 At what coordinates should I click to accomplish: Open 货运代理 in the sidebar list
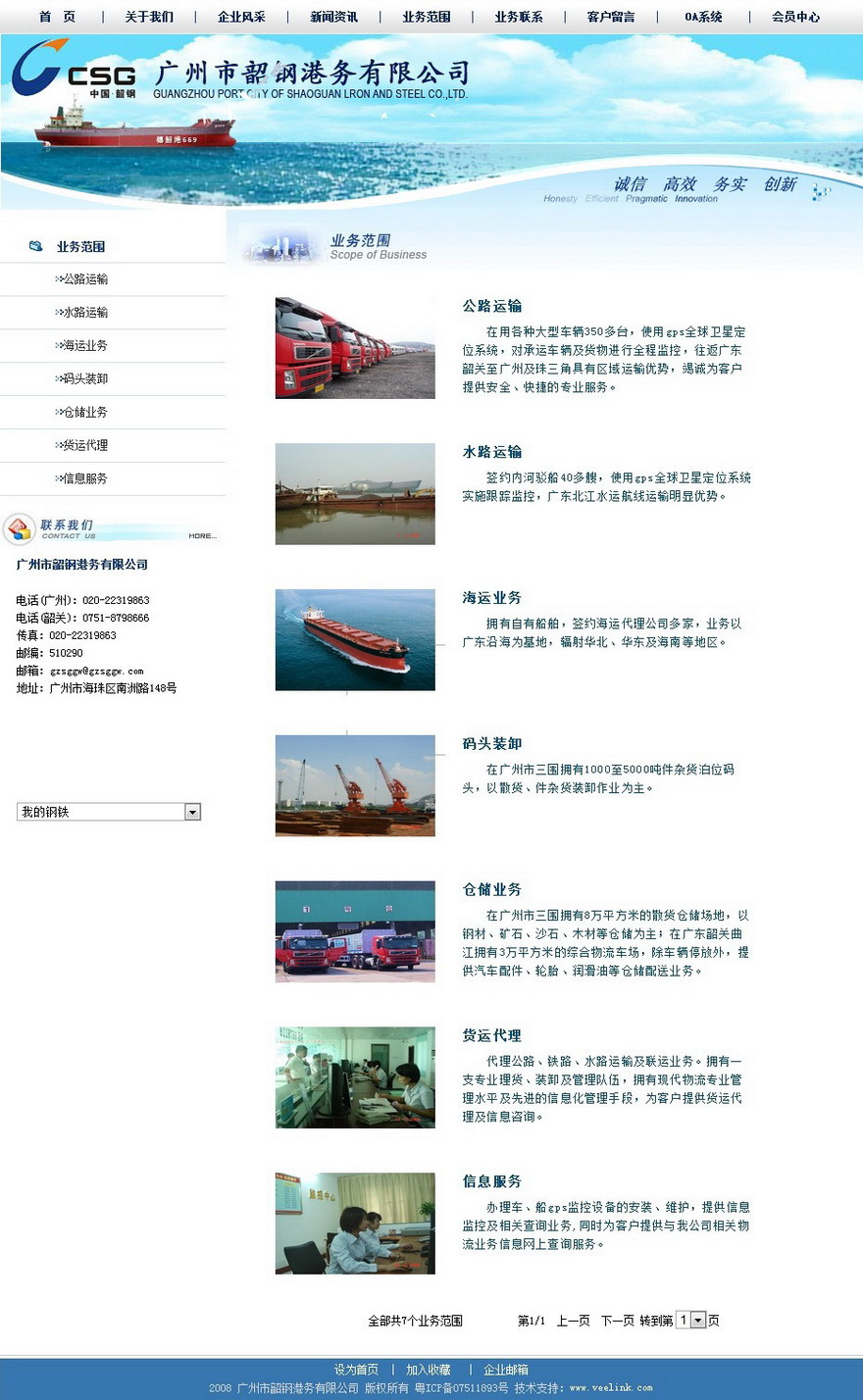coord(84,445)
